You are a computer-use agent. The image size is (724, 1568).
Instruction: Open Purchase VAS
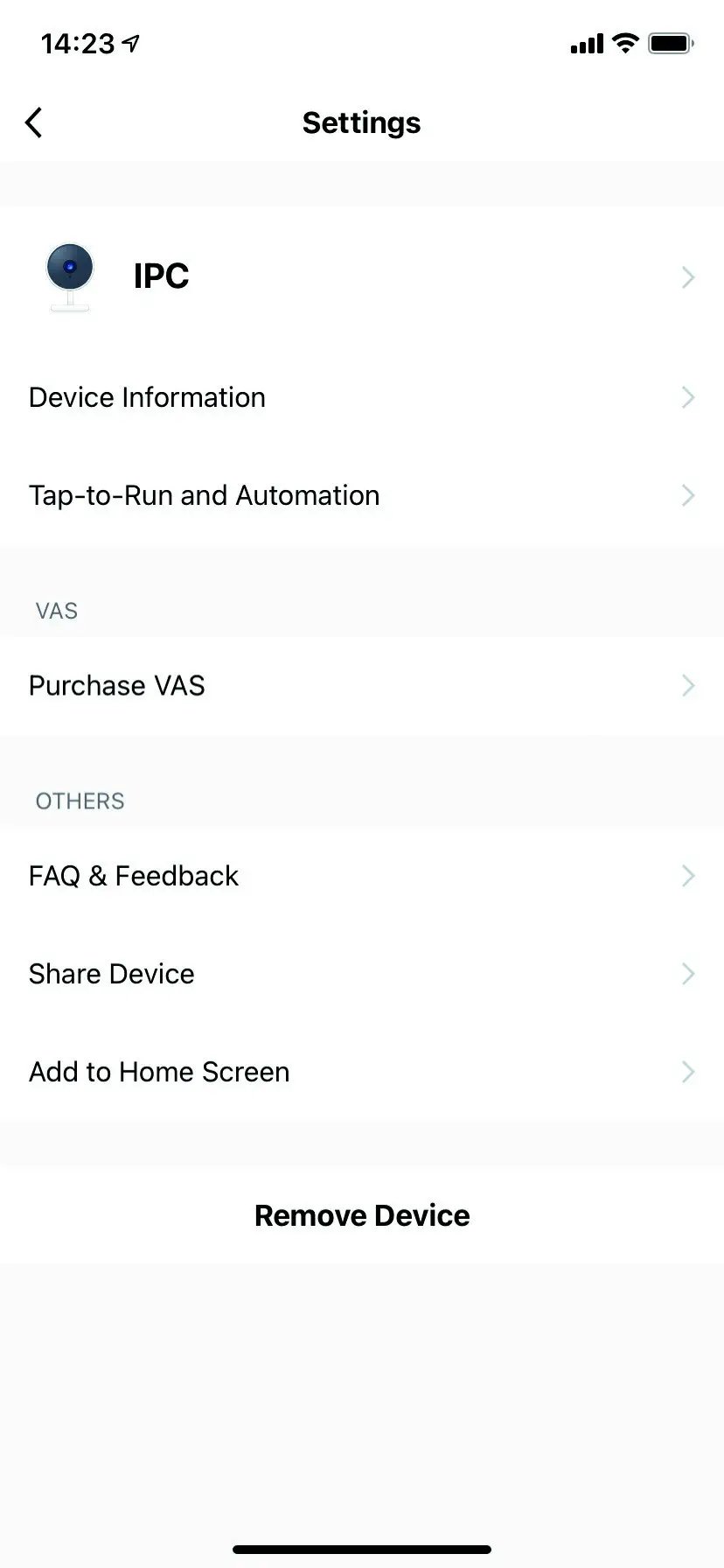(361, 685)
